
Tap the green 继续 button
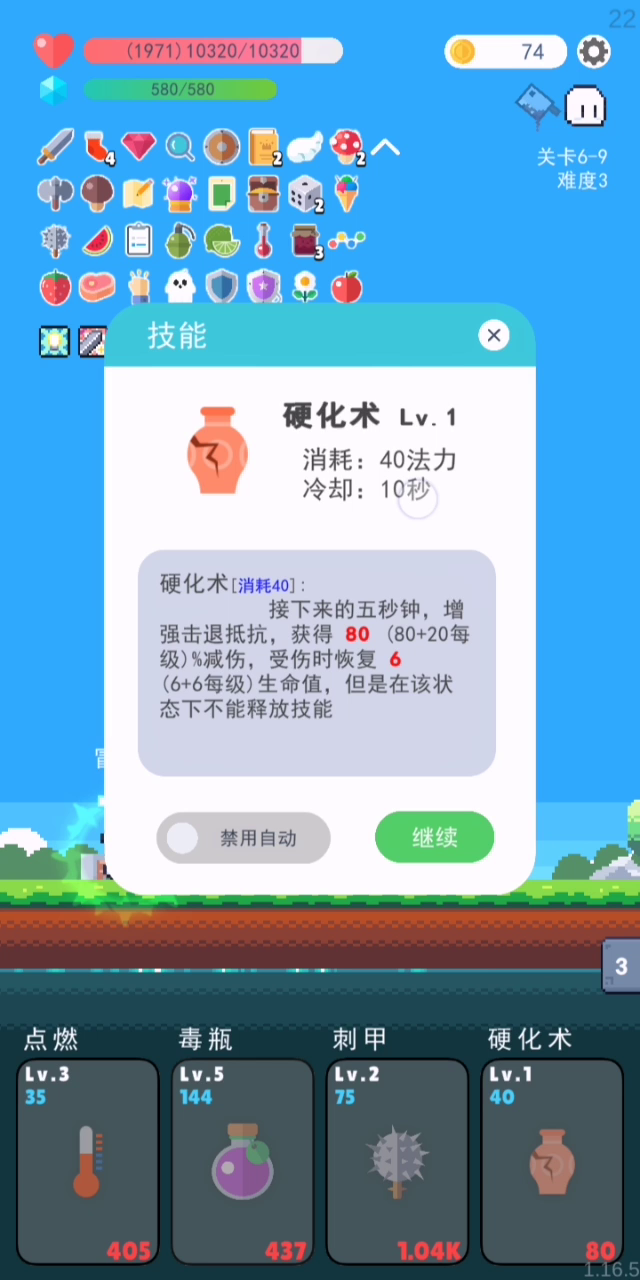[x=434, y=837]
